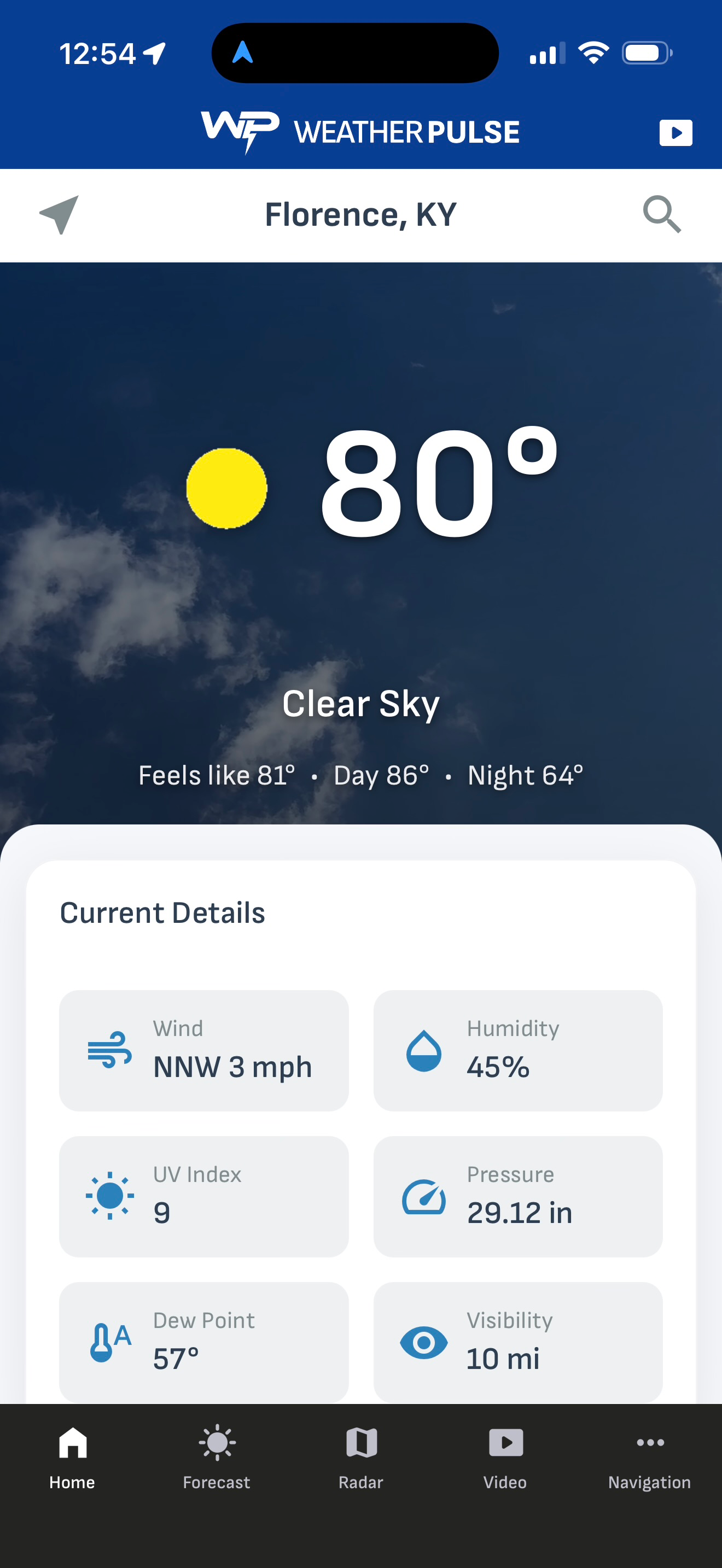
Task: Select the Dew Point thermometer icon
Action: click(107, 1342)
